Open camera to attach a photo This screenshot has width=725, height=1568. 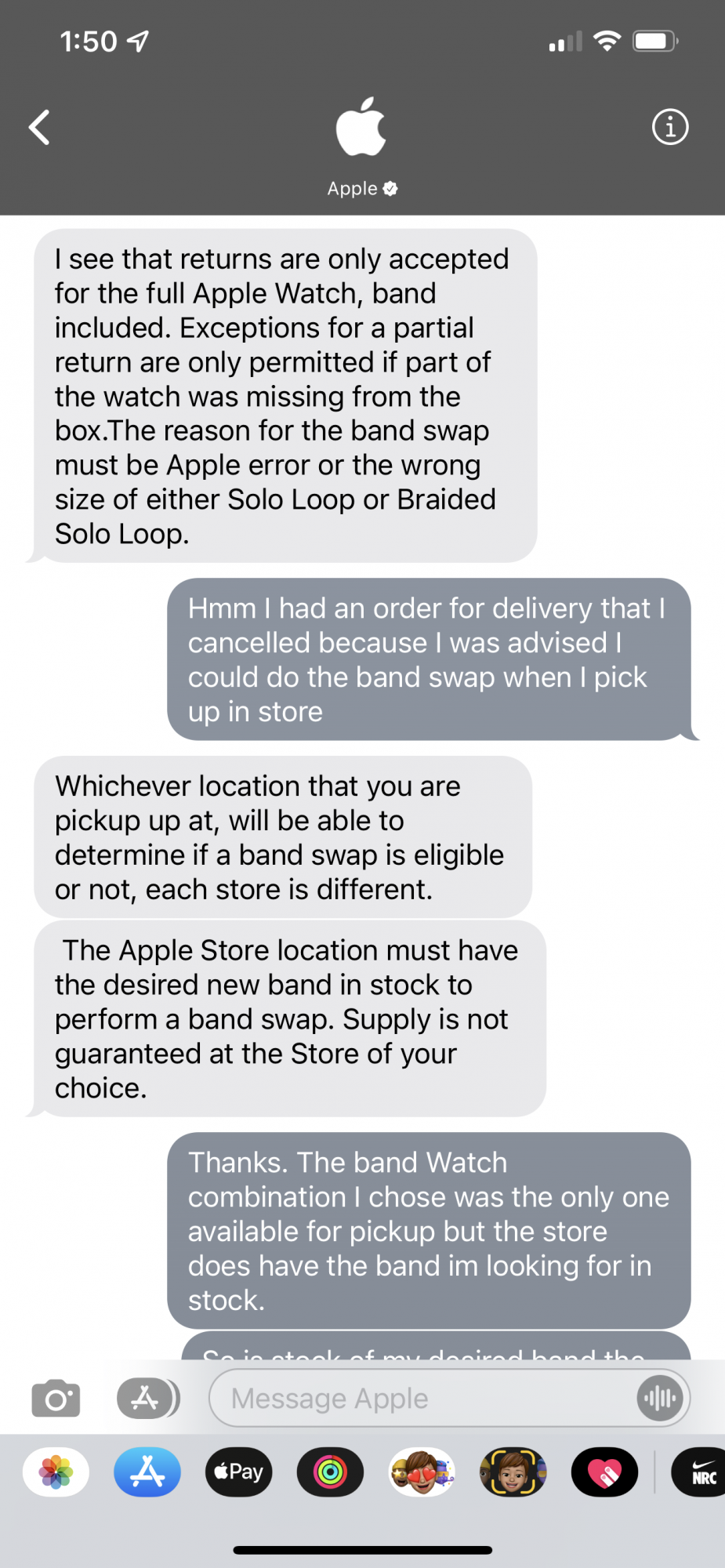(56, 1398)
